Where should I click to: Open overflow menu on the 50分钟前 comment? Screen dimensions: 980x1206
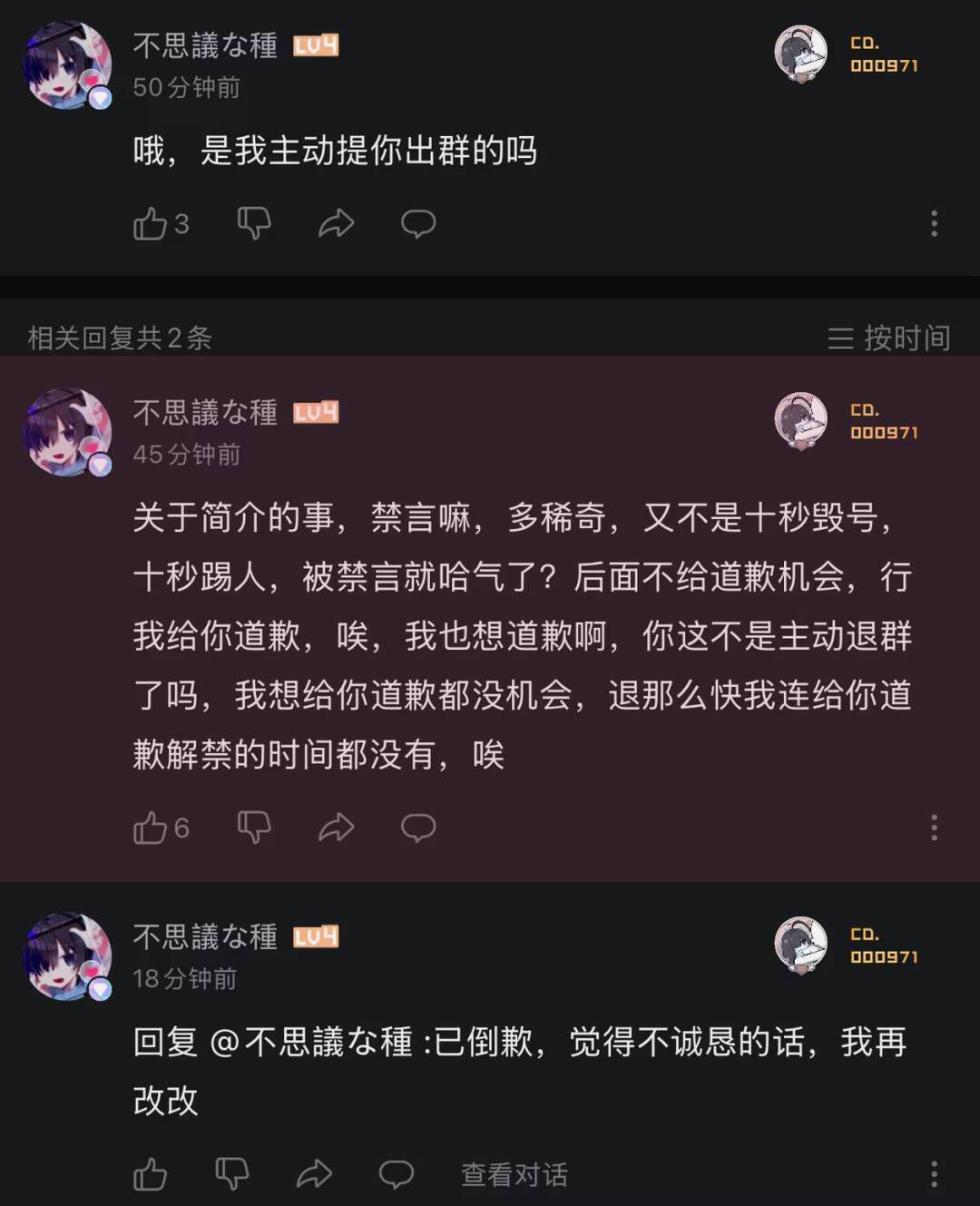[x=934, y=223]
